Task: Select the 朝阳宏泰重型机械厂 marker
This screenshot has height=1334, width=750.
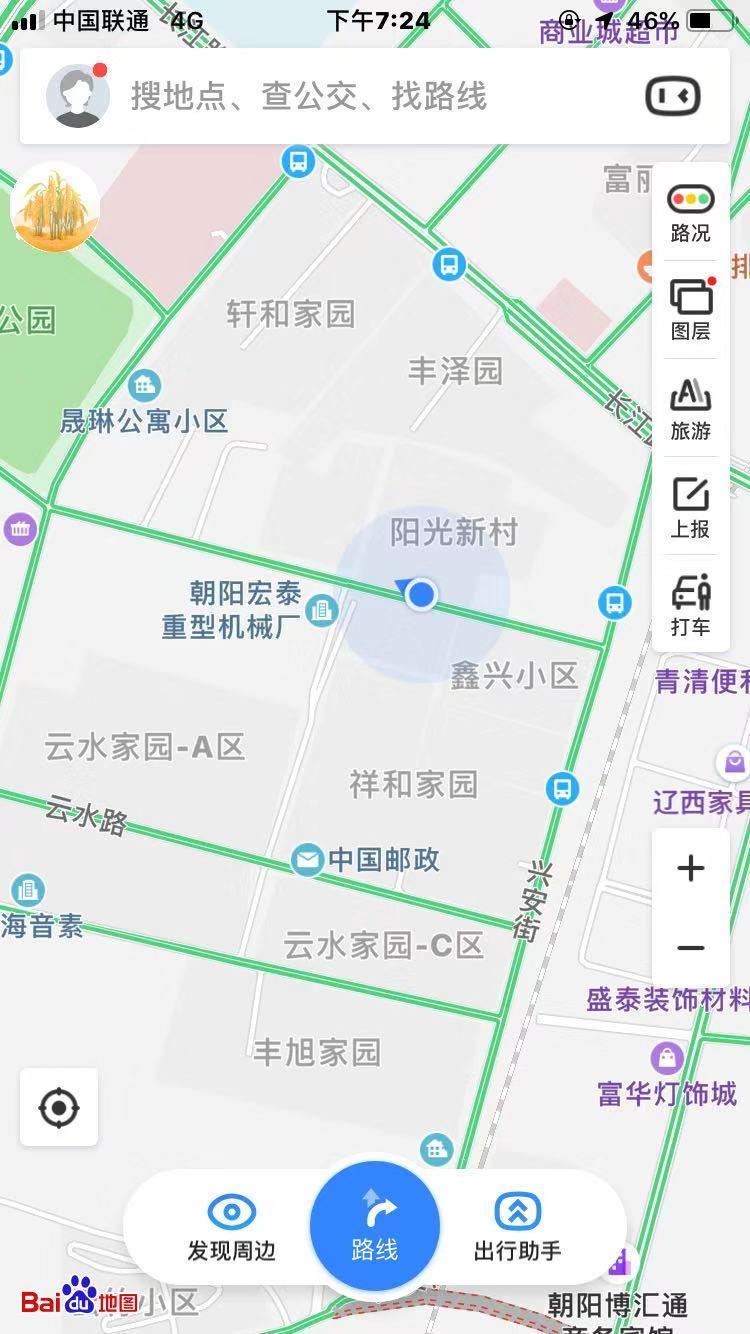Action: pos(322,609)
